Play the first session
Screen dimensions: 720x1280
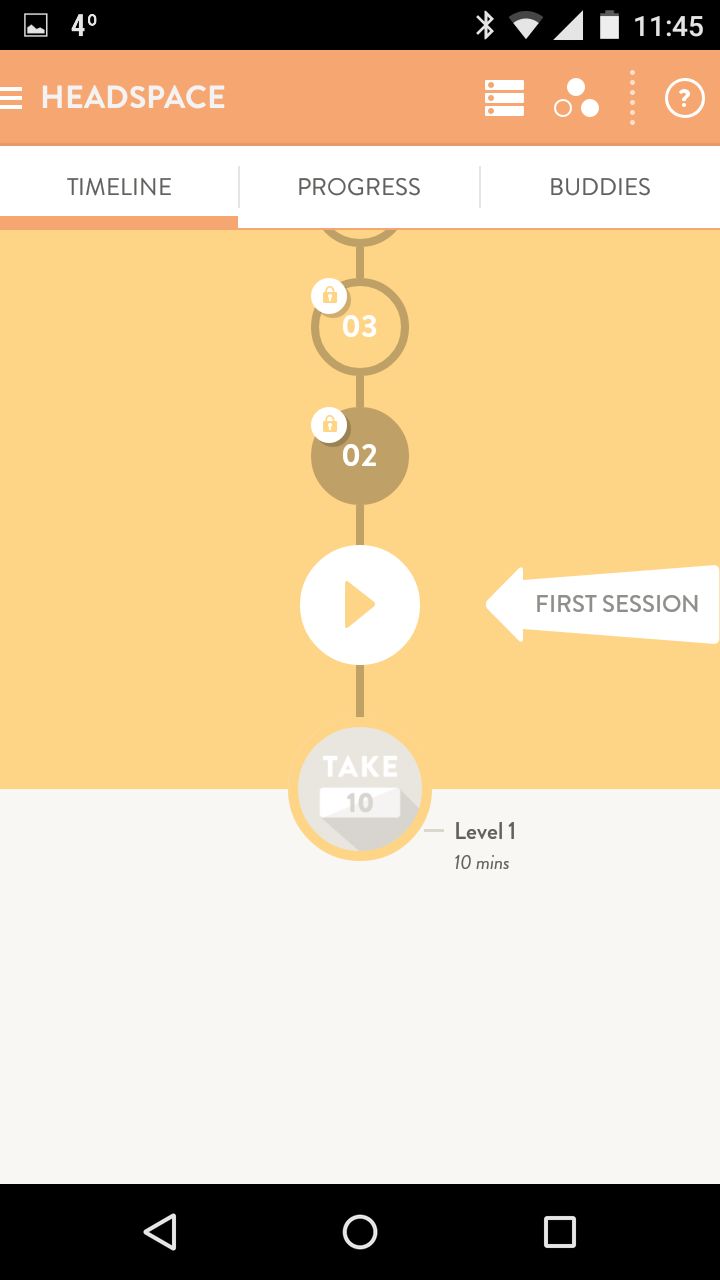360,605
